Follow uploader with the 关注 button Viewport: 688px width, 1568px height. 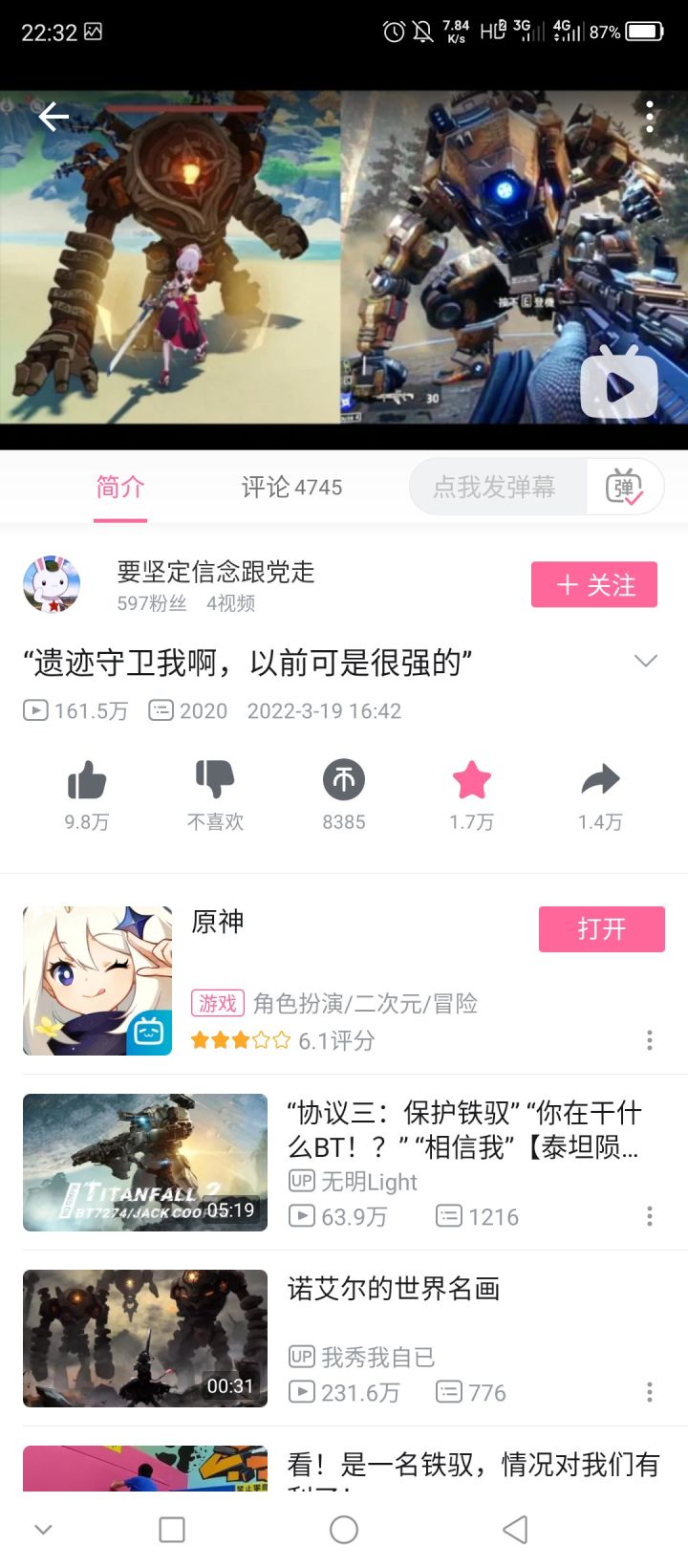pos(593,585)
